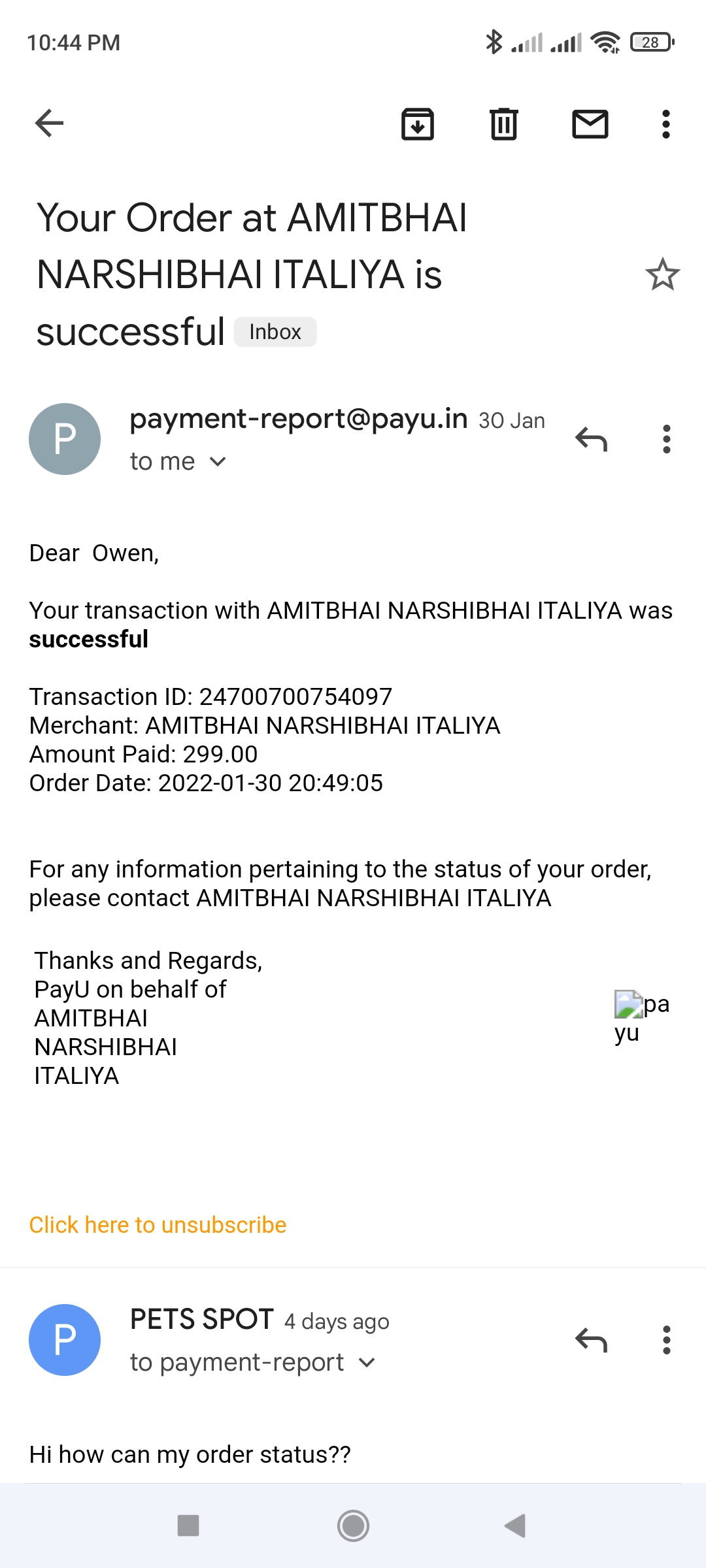Click here to unsubscribe link
Screen dimensions: 706x1568
[158, 1225]
